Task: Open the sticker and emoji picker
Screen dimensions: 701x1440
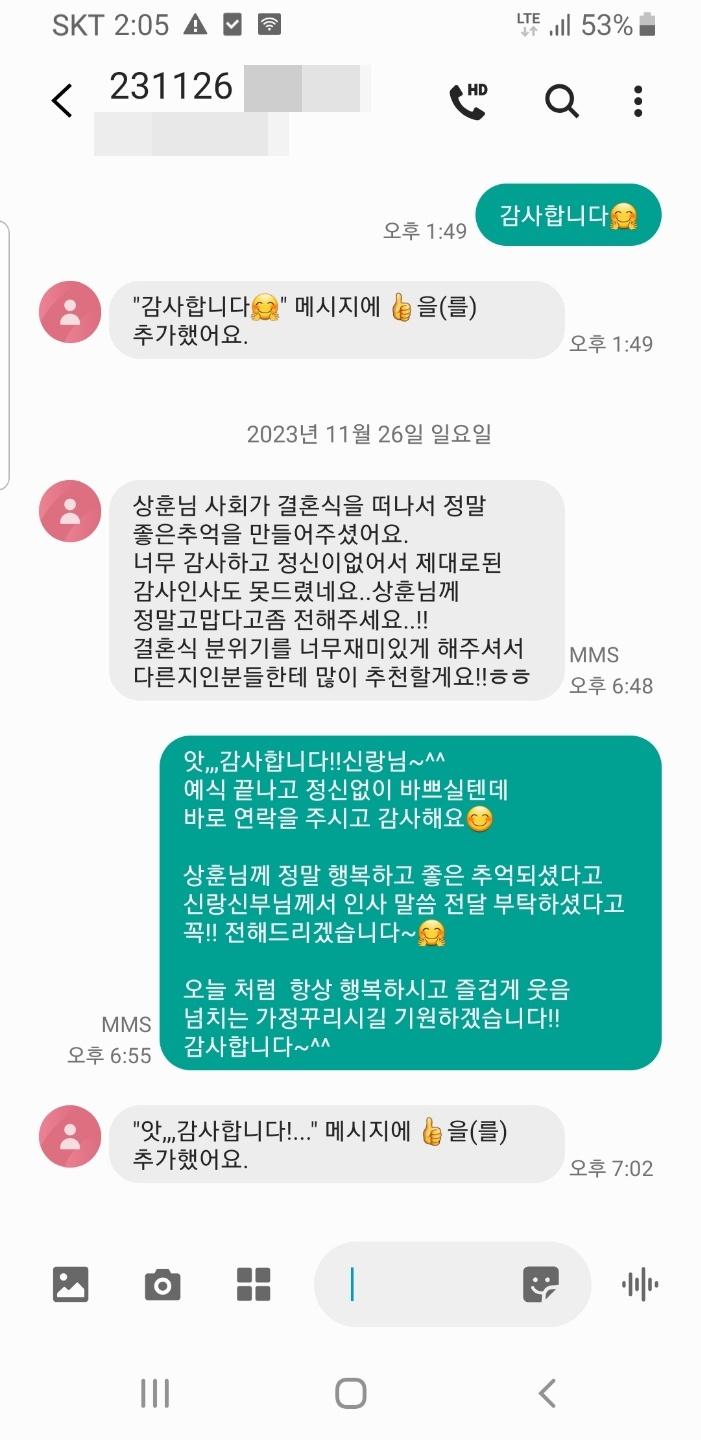Action: pyautogui.click(x=541, y=1284)
